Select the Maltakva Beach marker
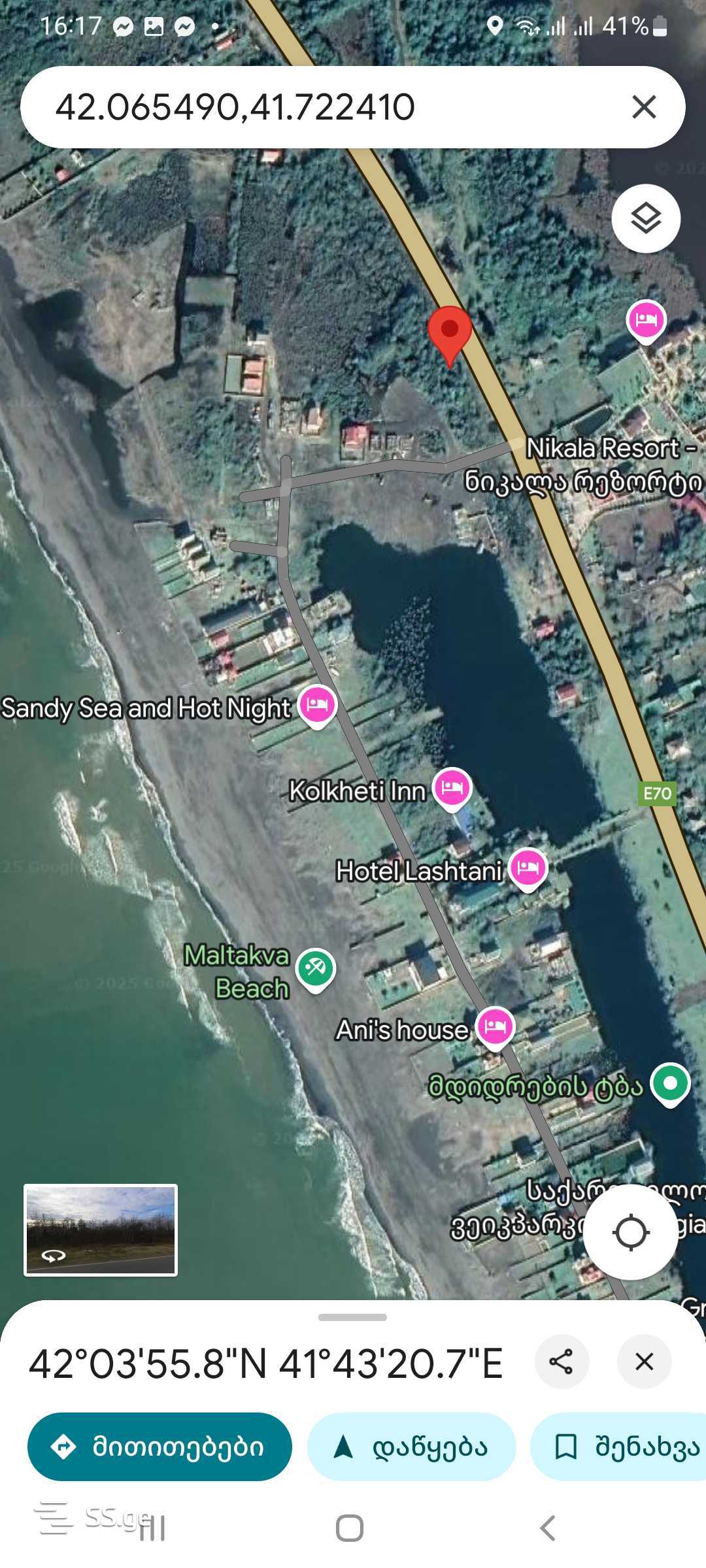 [x=316, y=968]
